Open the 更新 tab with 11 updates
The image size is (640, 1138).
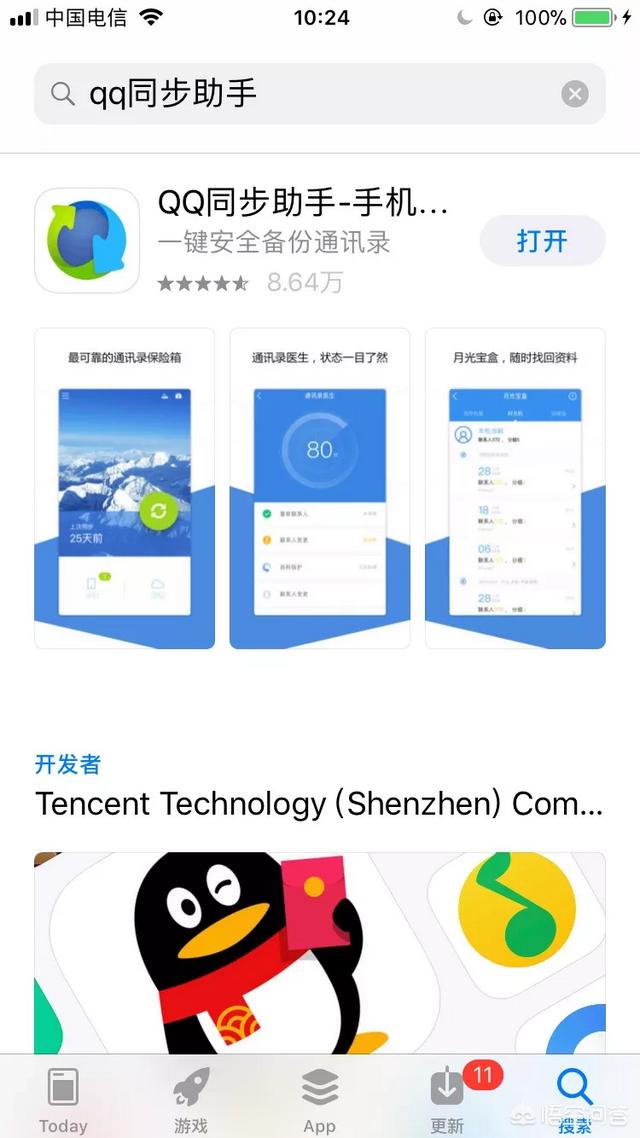448,1098
